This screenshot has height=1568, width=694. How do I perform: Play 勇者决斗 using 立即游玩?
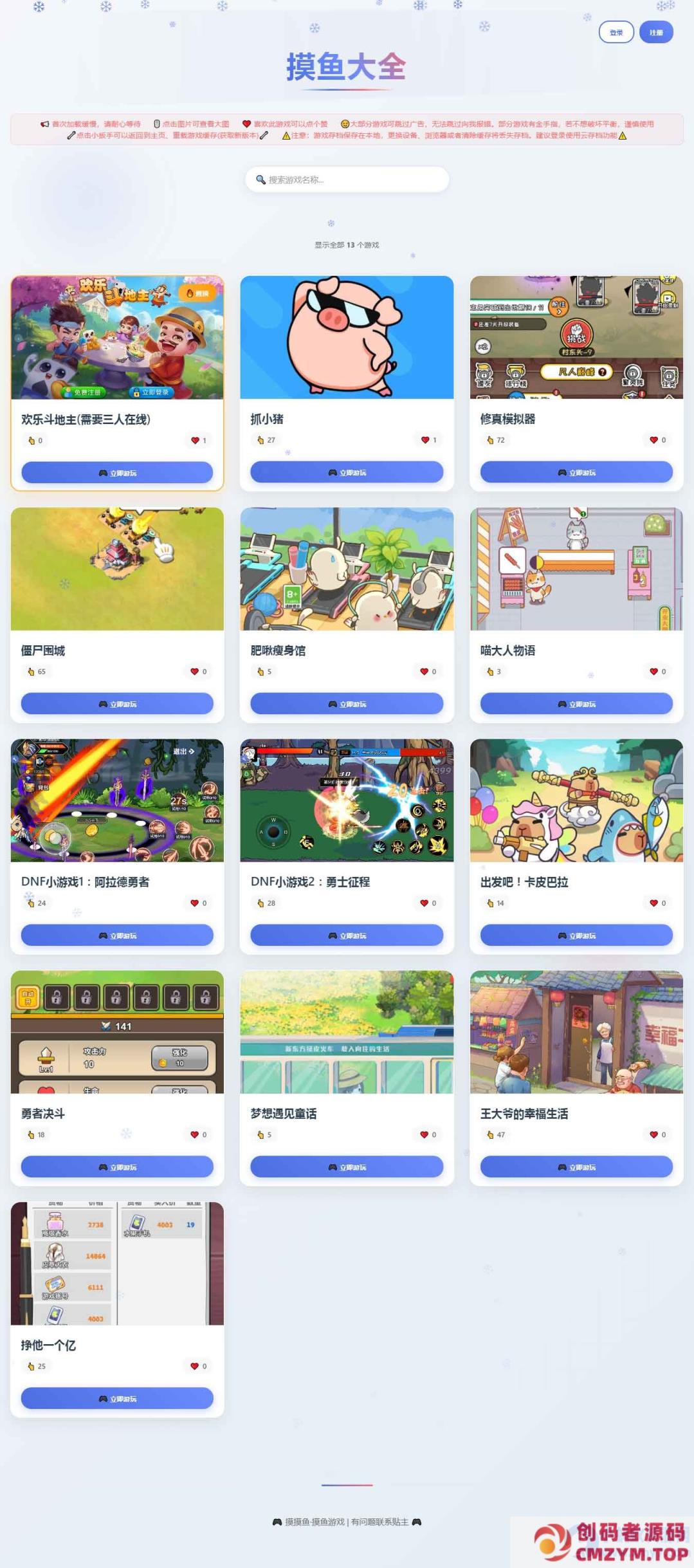[x=117, y=1167]
